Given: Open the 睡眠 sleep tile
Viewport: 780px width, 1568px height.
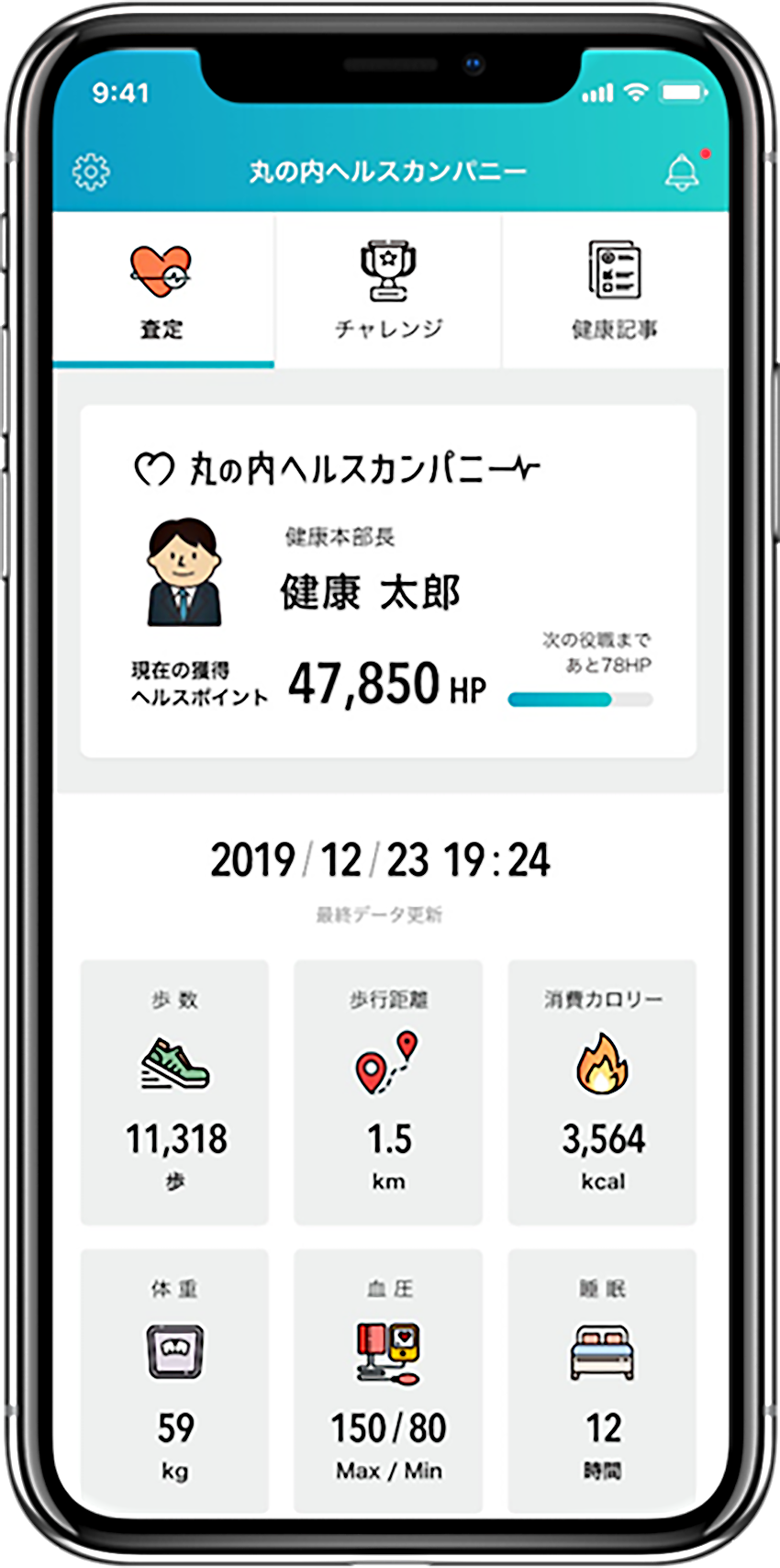Looking at the screenshot, I should click(602, 1380).
